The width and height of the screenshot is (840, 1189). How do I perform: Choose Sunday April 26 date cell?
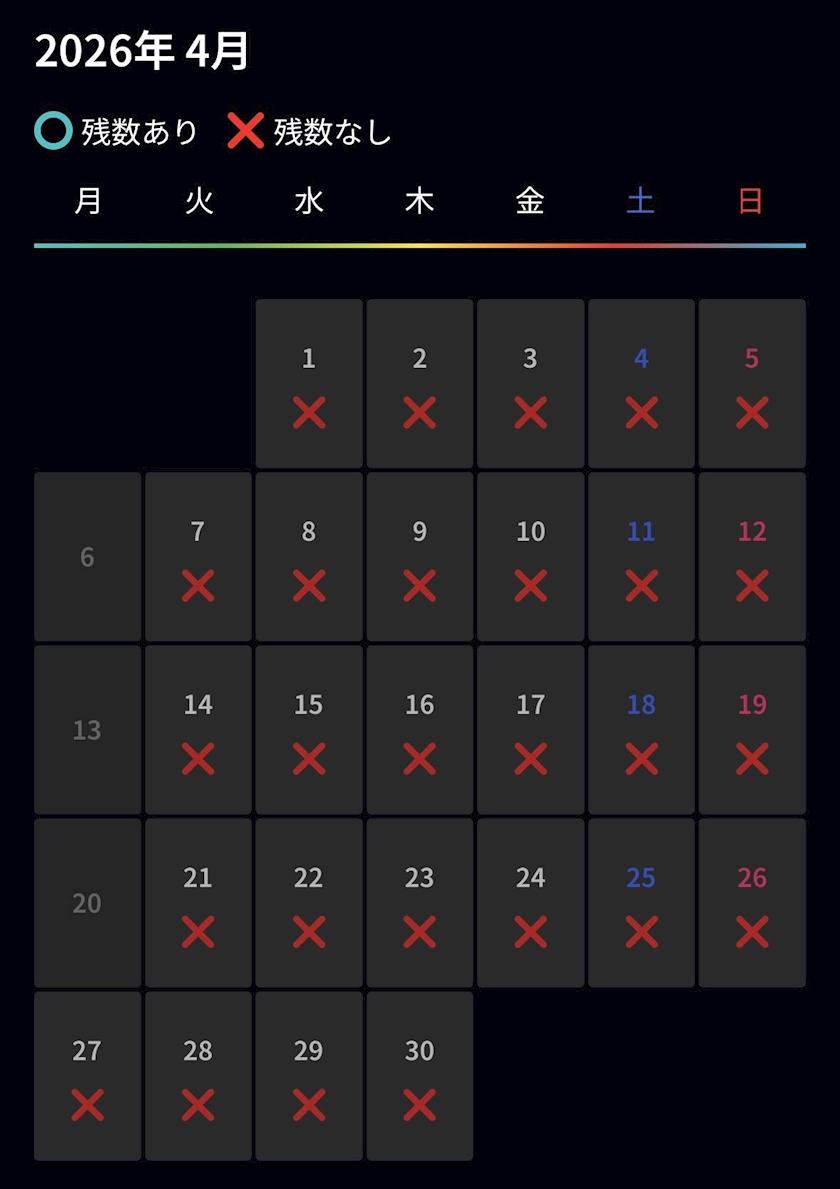click(x=752, y=902)
